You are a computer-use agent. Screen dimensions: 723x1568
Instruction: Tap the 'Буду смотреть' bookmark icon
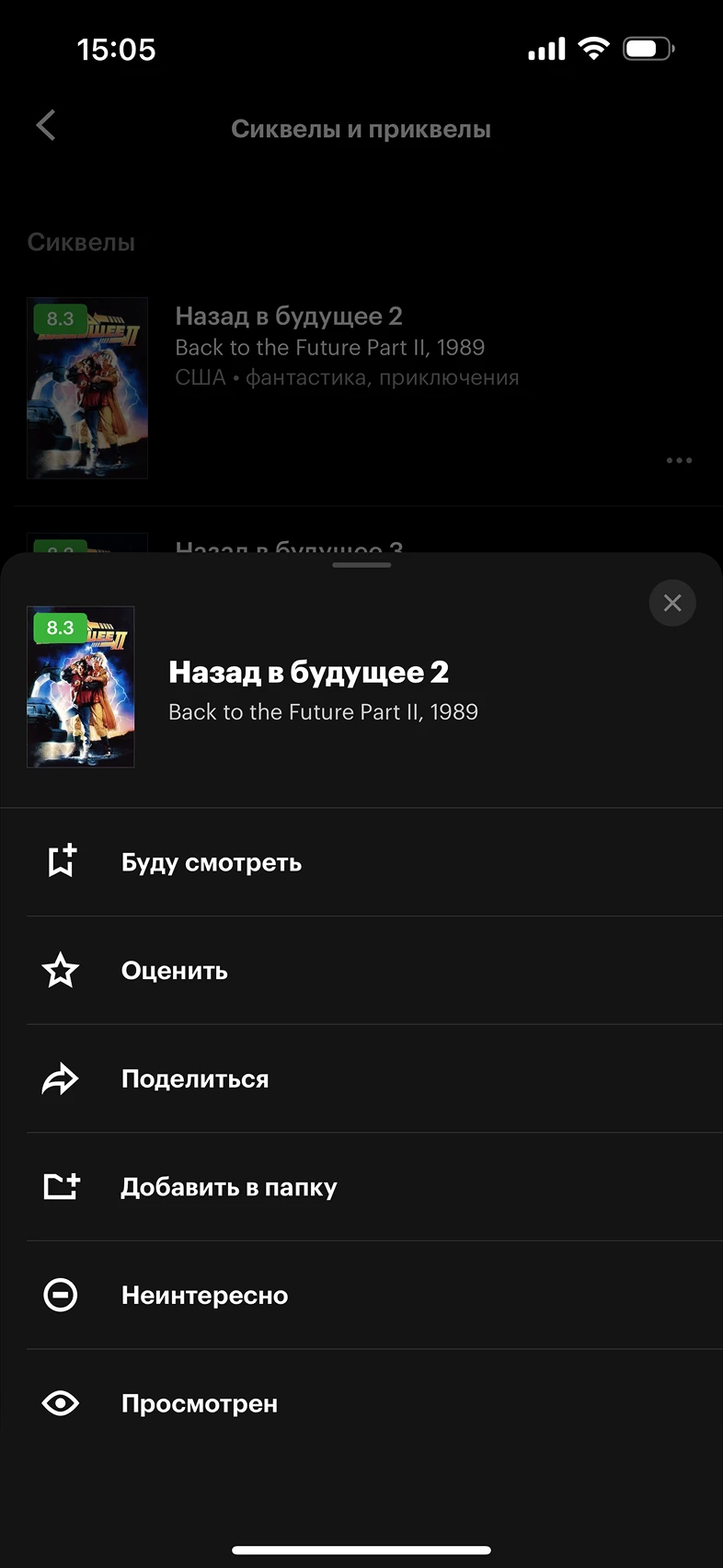point(61,861)
